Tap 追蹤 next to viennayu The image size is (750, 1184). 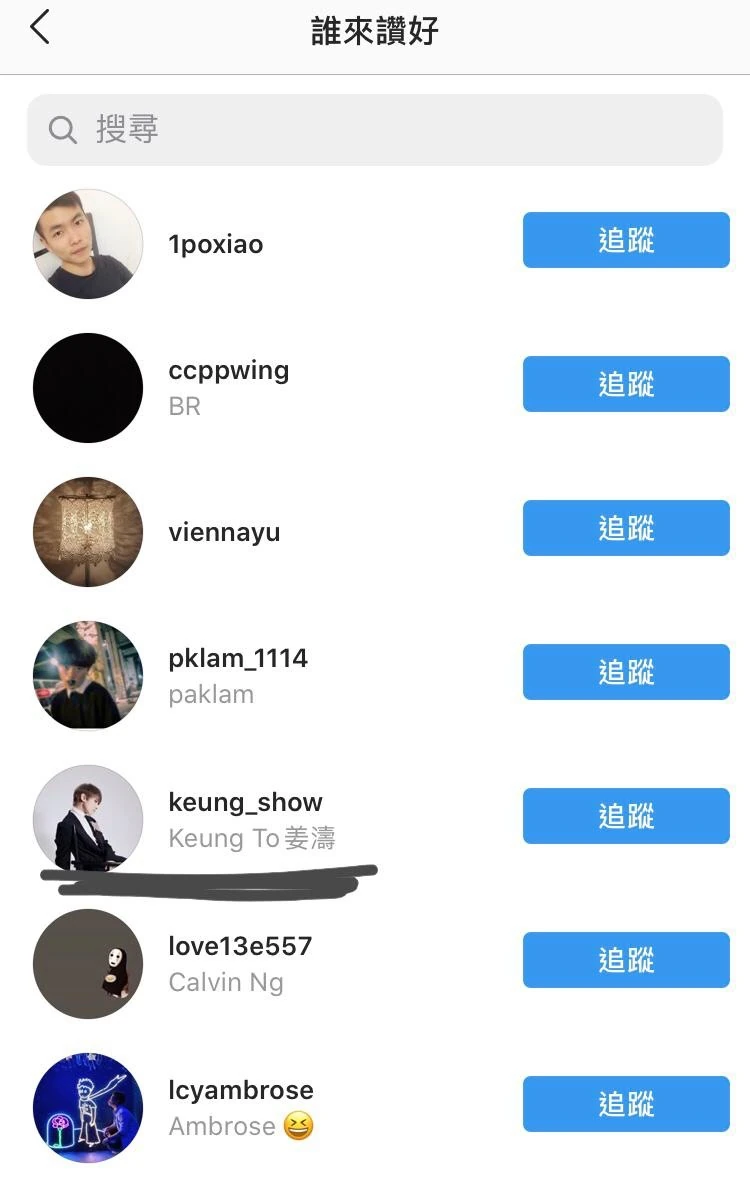(626, 528)
